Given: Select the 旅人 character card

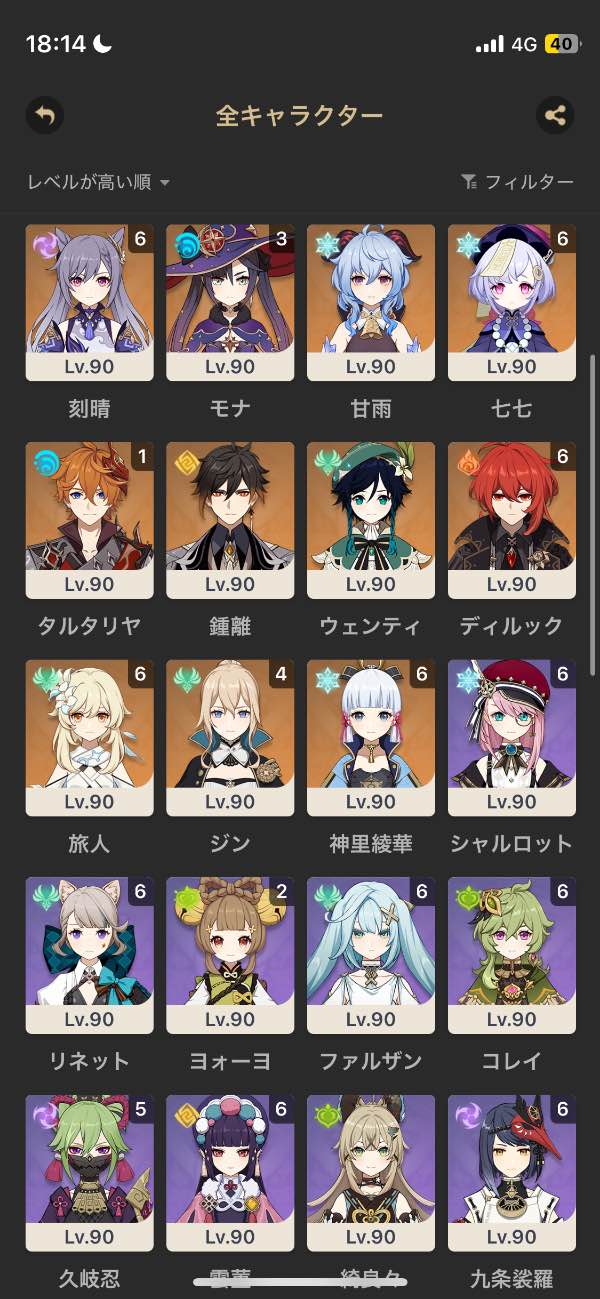Looking at the screenshot, I should tap(89, 738).
